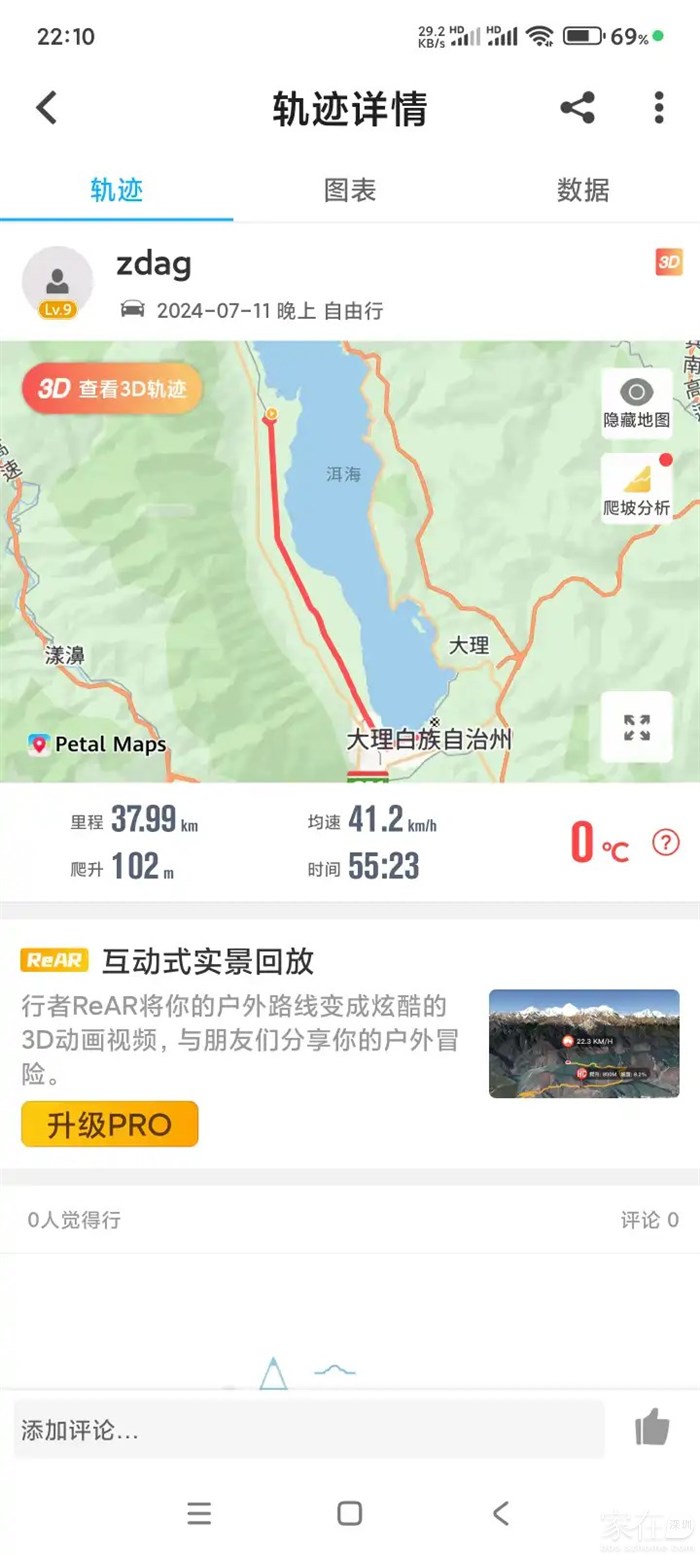Open zdag's profile avatar
This screenshot has height=1555, width=700.
tap(58, 281)
